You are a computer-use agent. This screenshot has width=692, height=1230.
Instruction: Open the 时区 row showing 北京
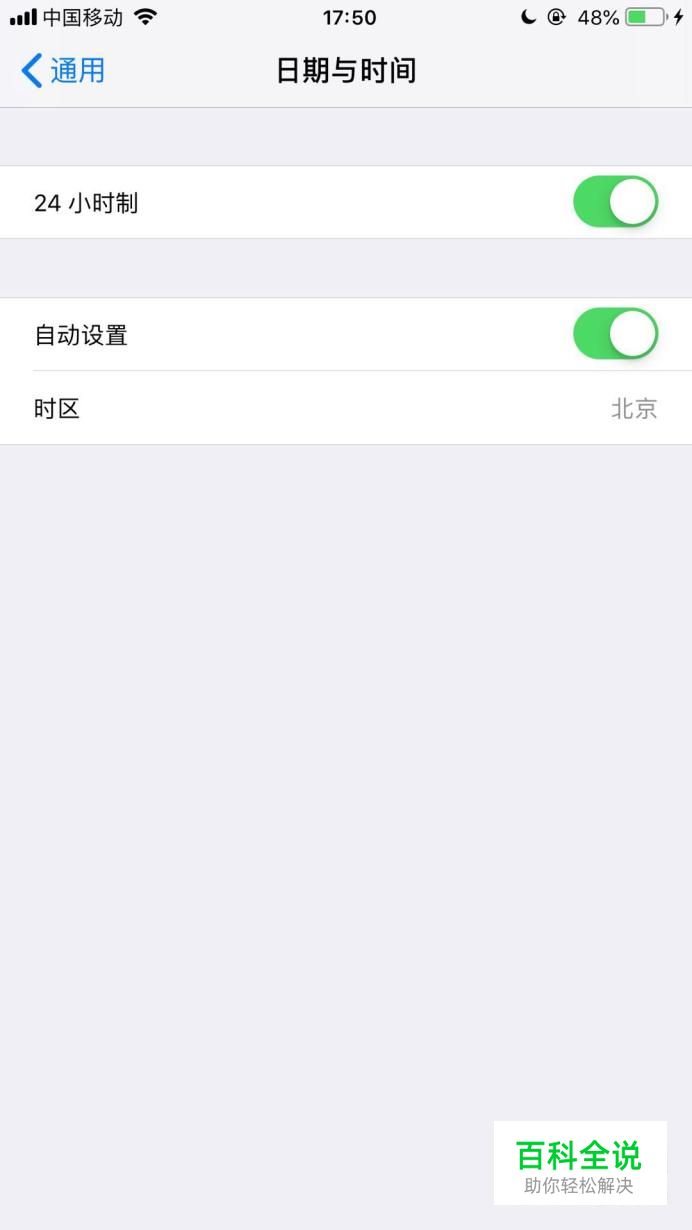(x=346, y=408)
